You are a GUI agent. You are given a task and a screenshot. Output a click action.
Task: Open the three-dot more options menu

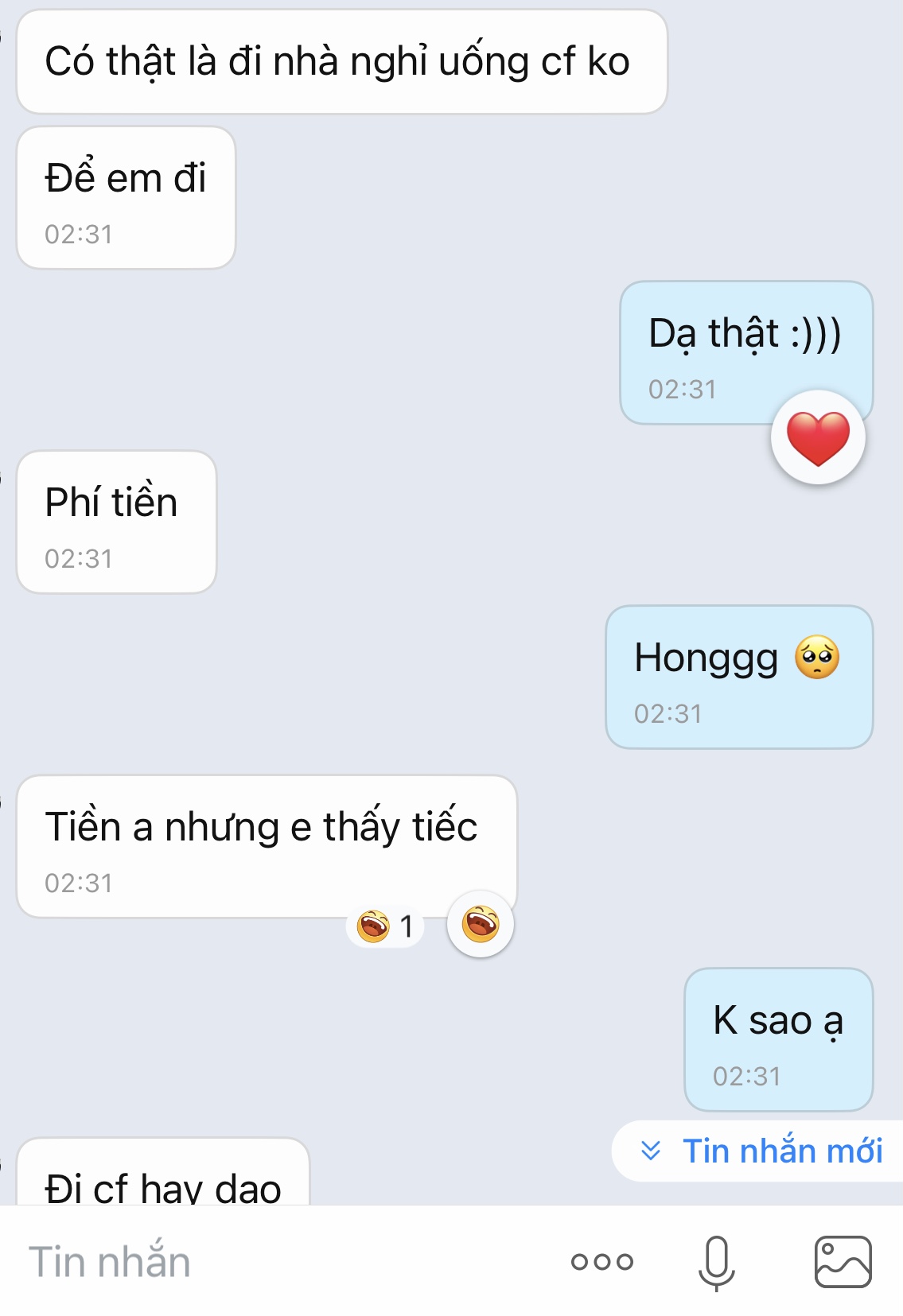(602, 1261)
